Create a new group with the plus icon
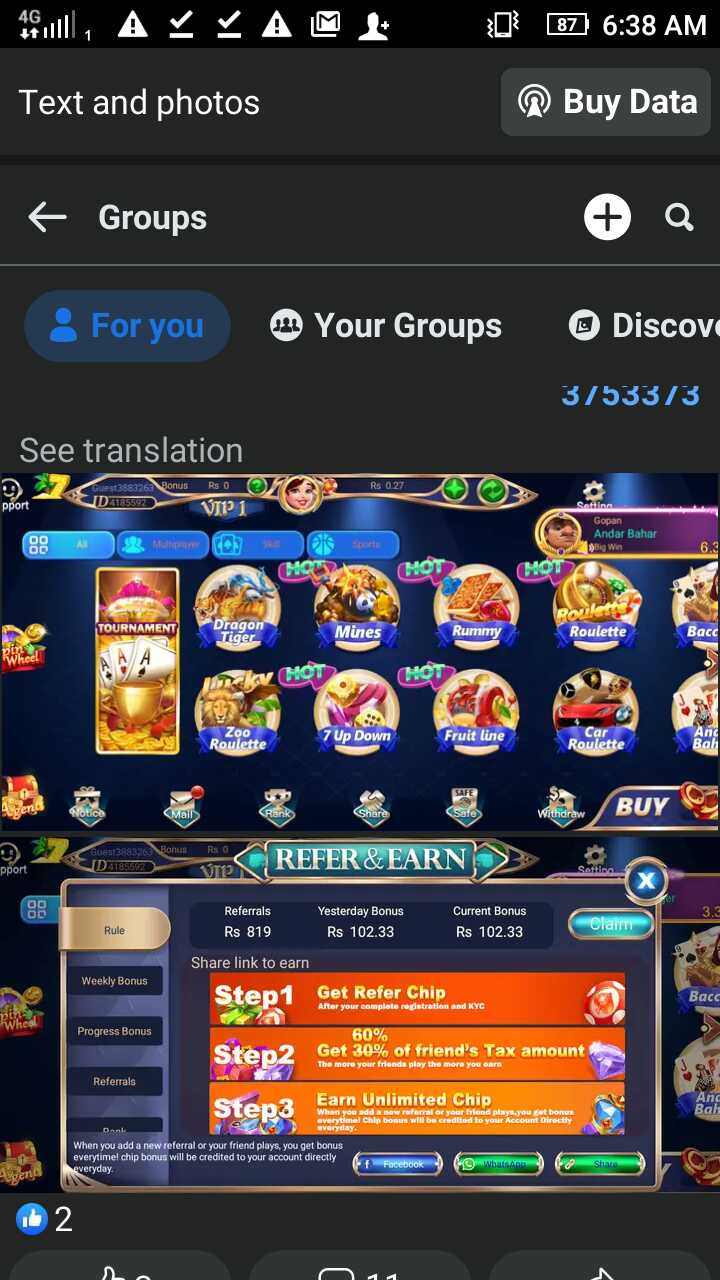Viewport: 720px width, 1280px height. (x=607, y=217)
